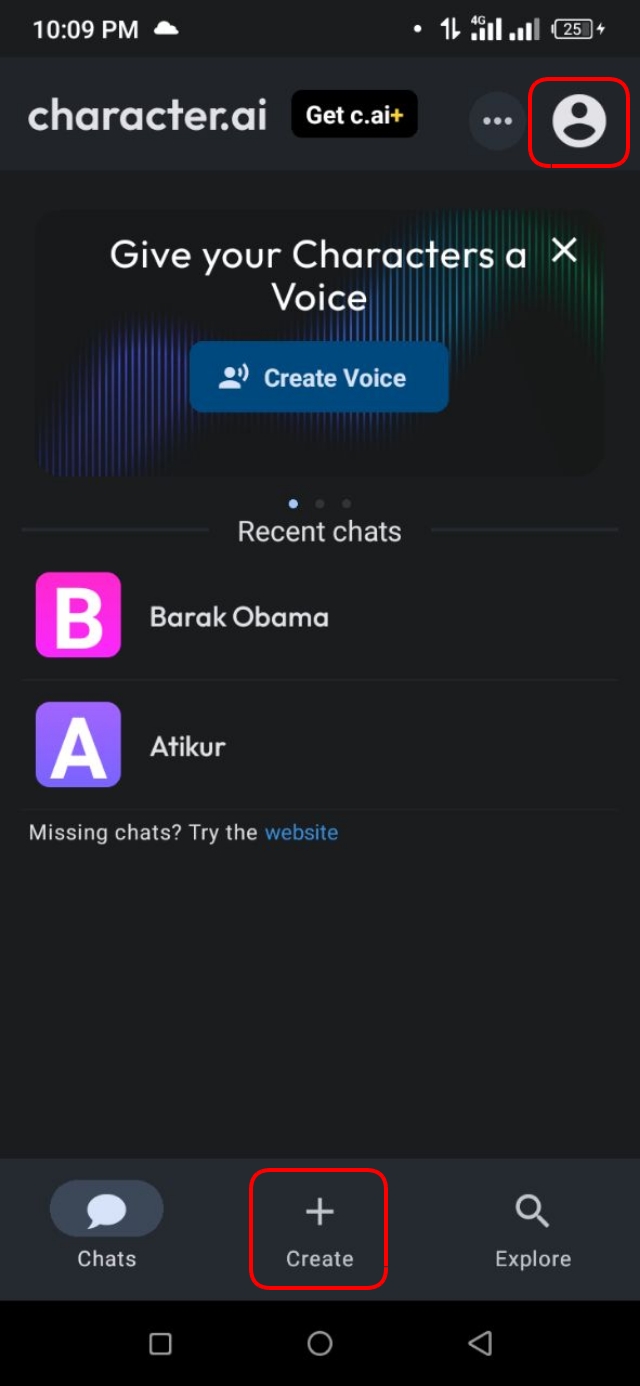Tap the system back button

pyautogui.click(x=480, y=1343)
